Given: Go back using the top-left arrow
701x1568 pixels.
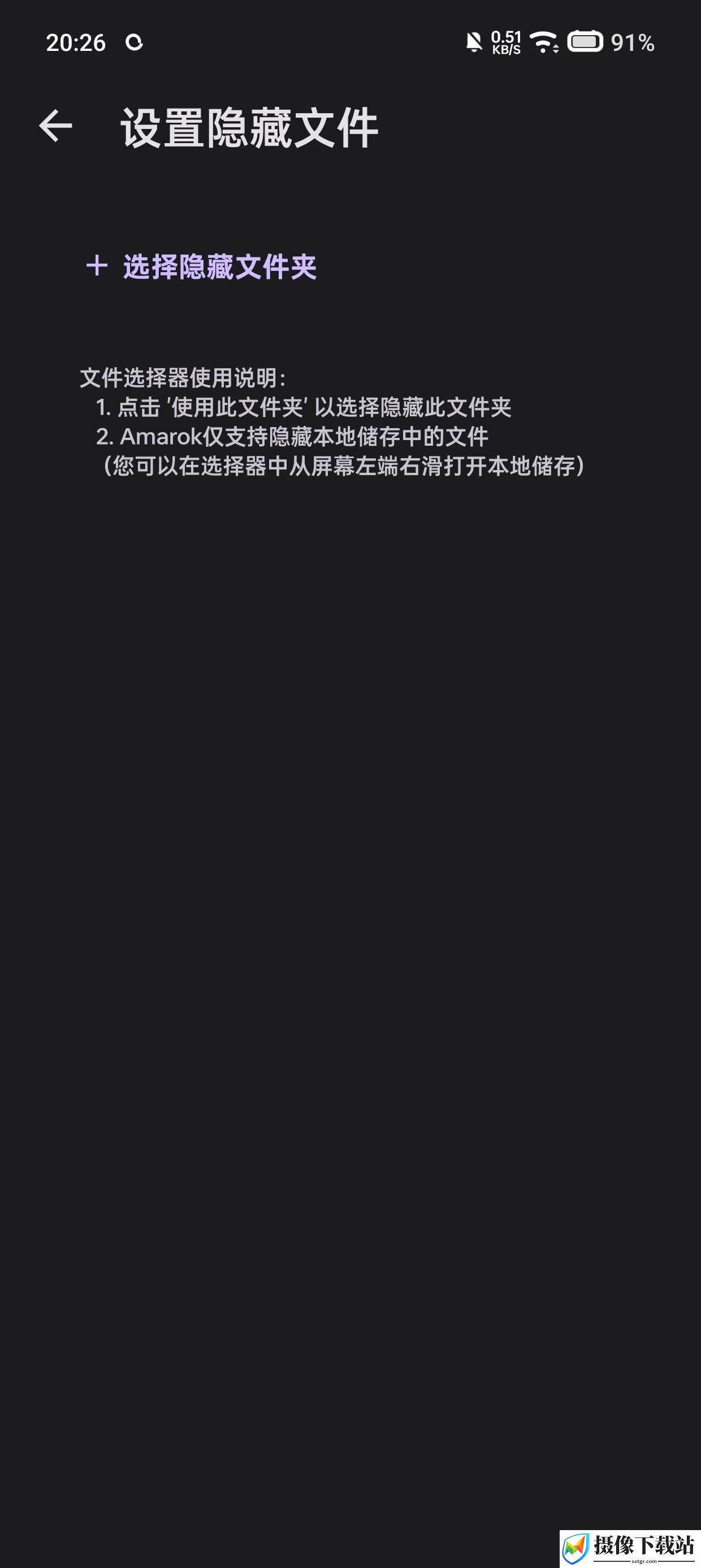Looking at the screenshot, I should tap(55, 127).
